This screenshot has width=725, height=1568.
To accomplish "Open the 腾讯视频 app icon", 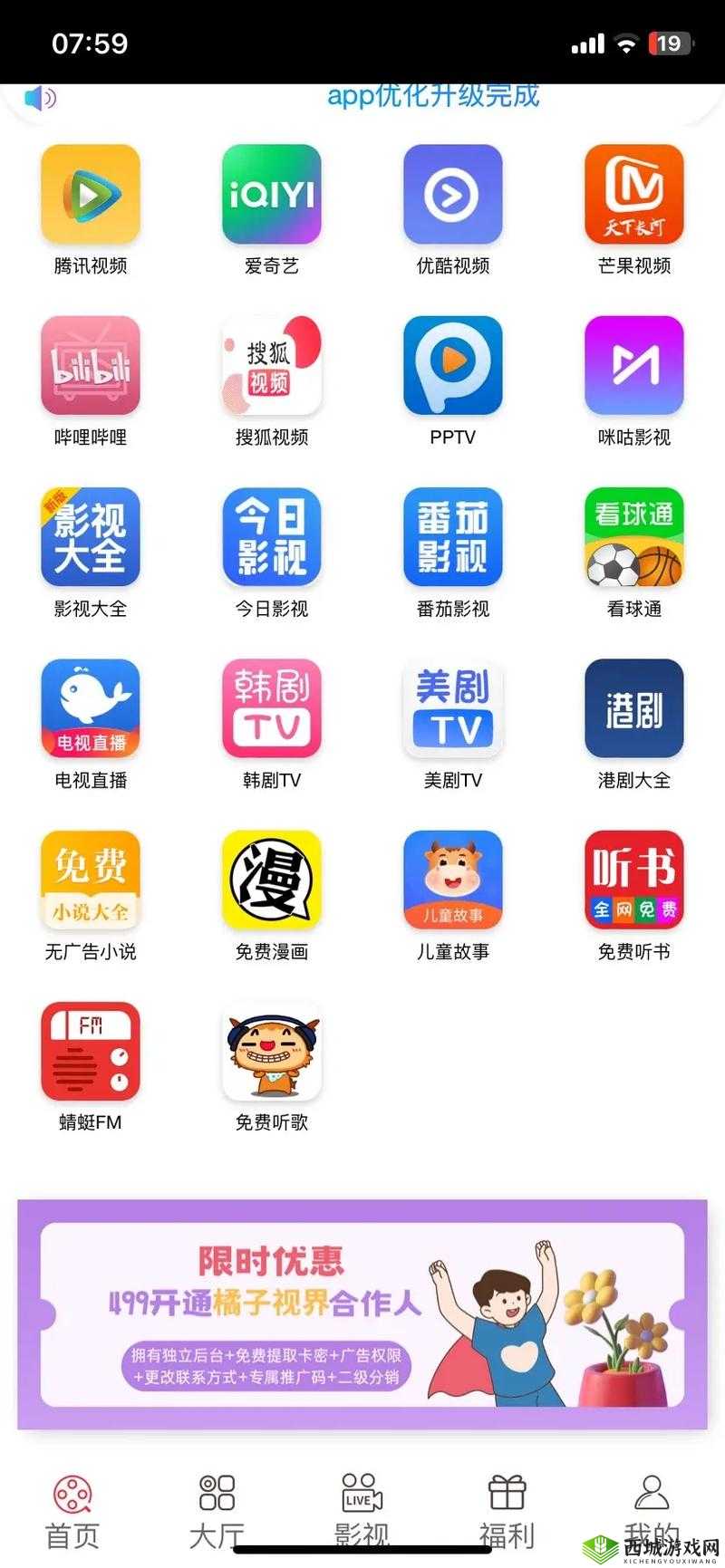I will coord(90,196).
